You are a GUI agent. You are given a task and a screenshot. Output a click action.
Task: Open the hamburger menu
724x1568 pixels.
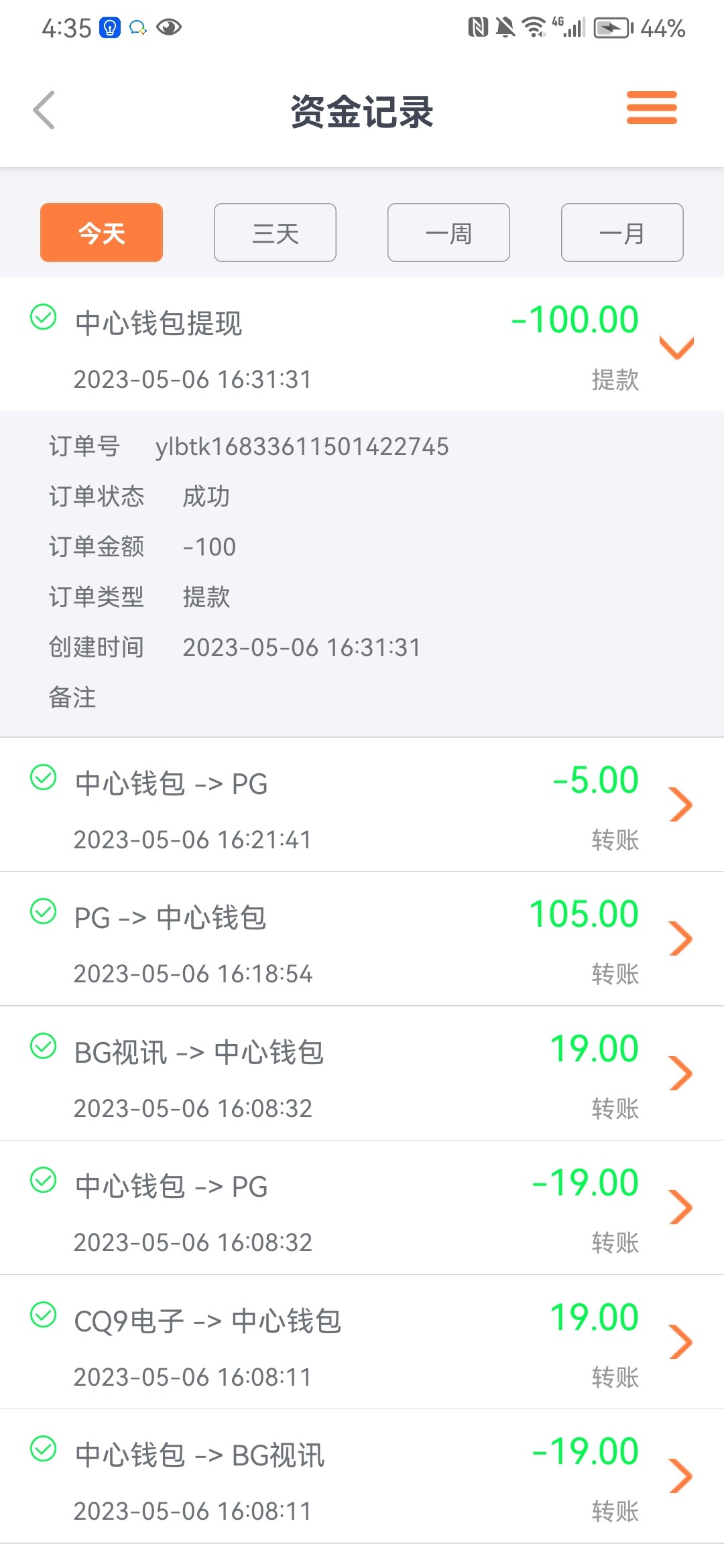coord(651,107)
